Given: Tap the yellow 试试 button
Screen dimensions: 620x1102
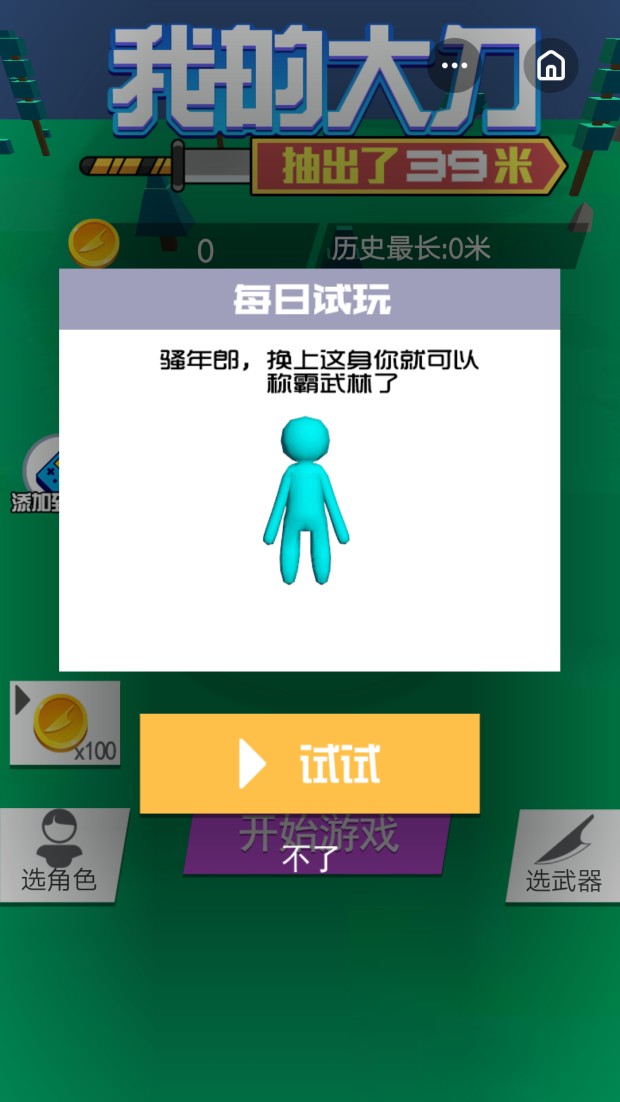Looking at the screenshot, I should 309,764.
